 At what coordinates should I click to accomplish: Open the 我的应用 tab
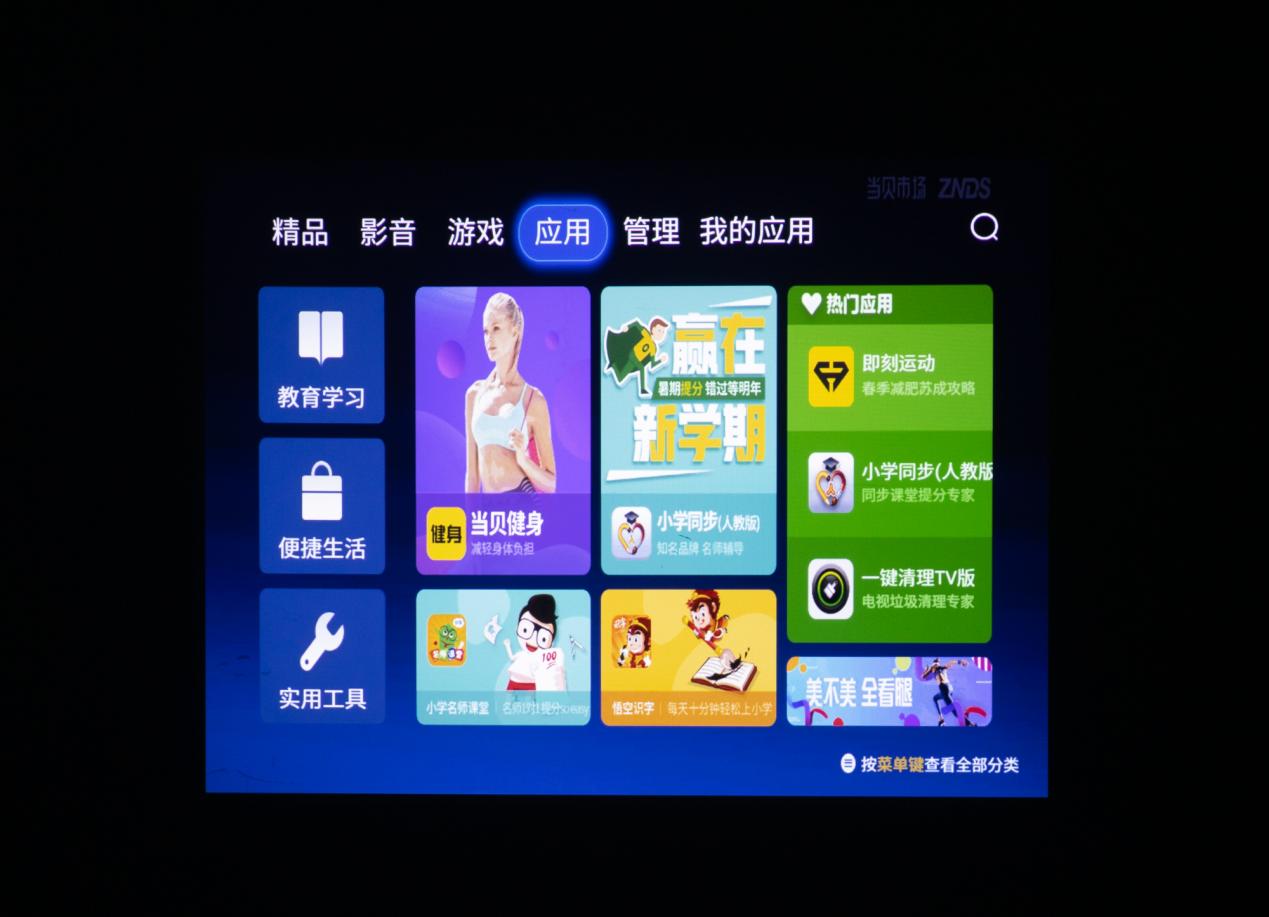tap(756, 232)
